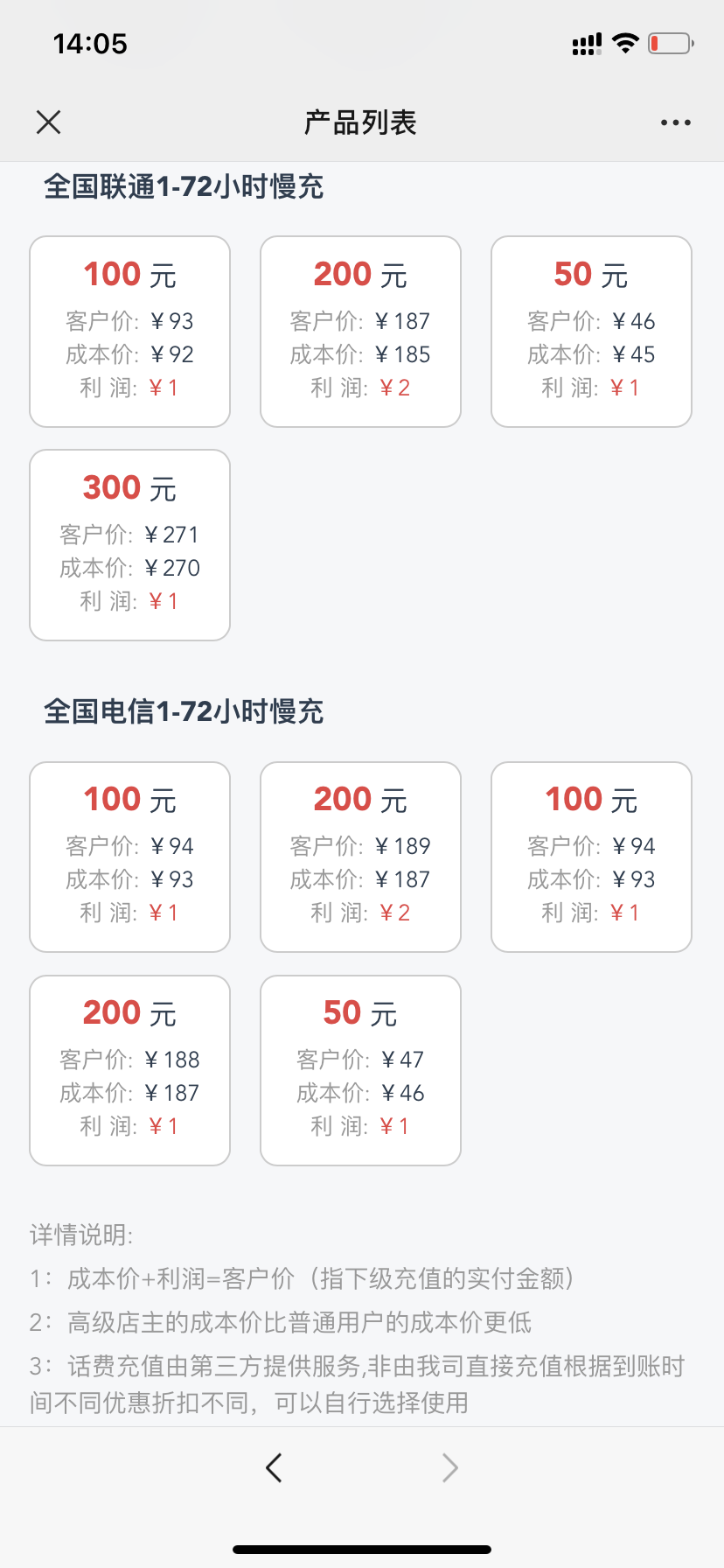Image resolution: width=724 pixels, height=1568 pixels.
Task: Open the 电信 50元 card priced ¥47
Action: click(360, 1070)
